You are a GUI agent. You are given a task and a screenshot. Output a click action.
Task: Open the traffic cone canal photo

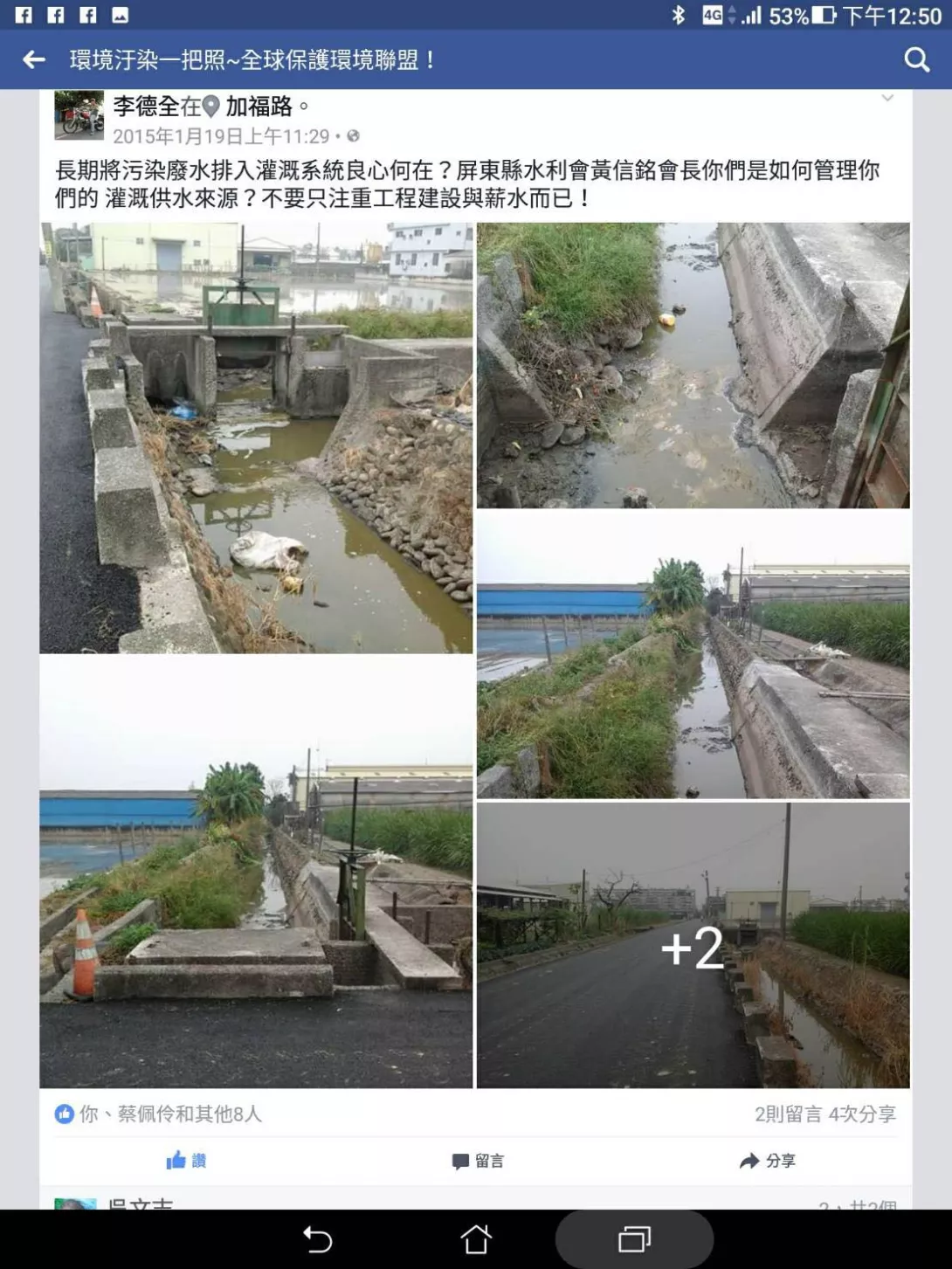[x=256, y=872]
